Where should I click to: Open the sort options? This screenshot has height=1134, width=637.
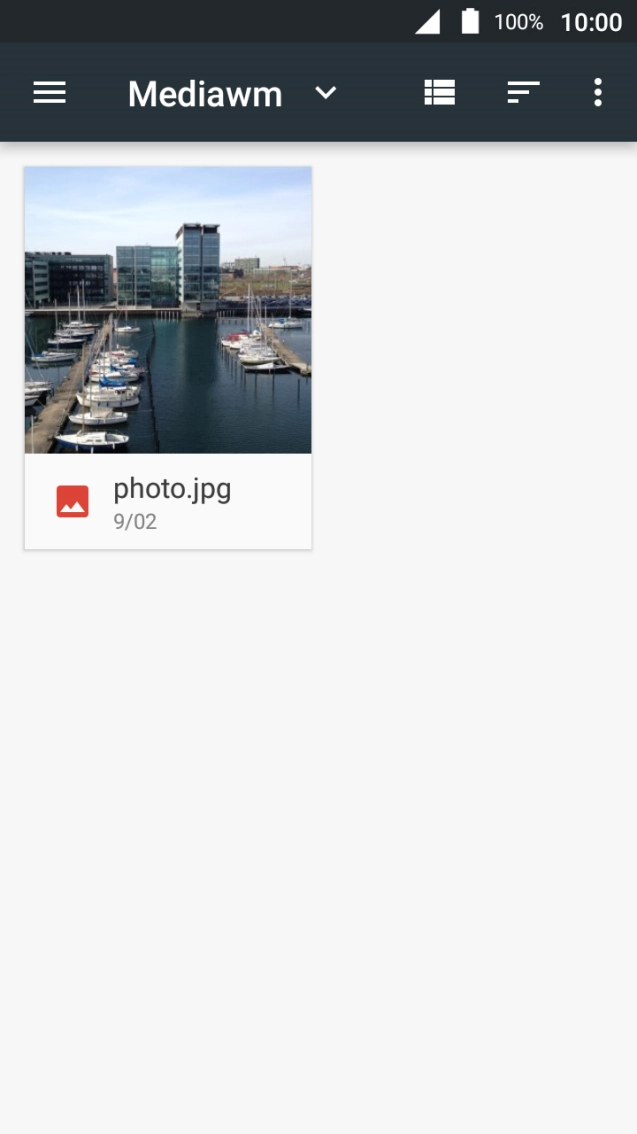tap(523, 93)
